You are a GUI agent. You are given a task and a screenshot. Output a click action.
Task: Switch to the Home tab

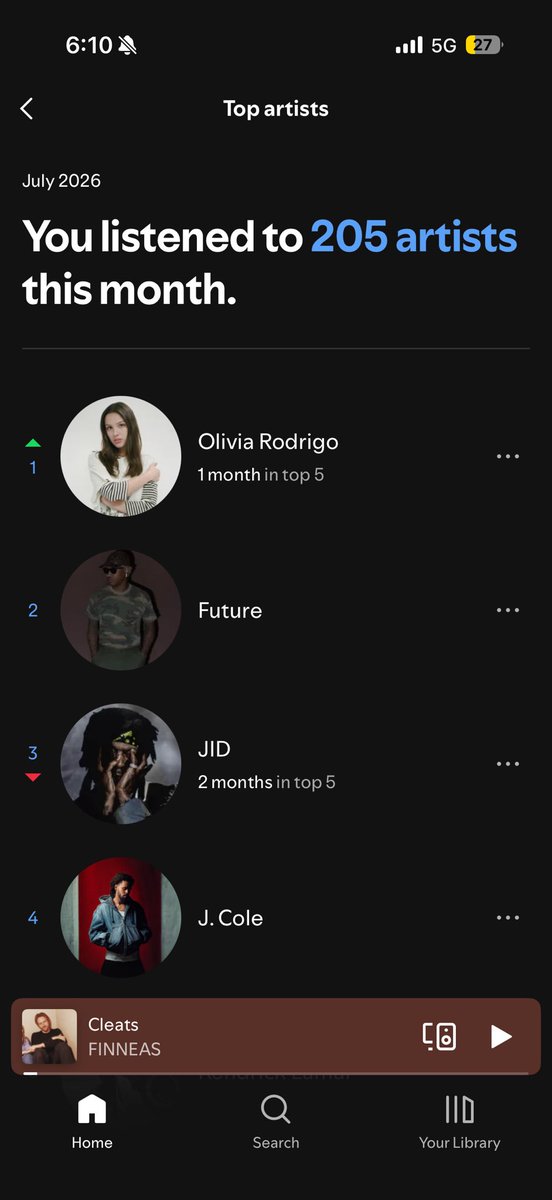92,1122
